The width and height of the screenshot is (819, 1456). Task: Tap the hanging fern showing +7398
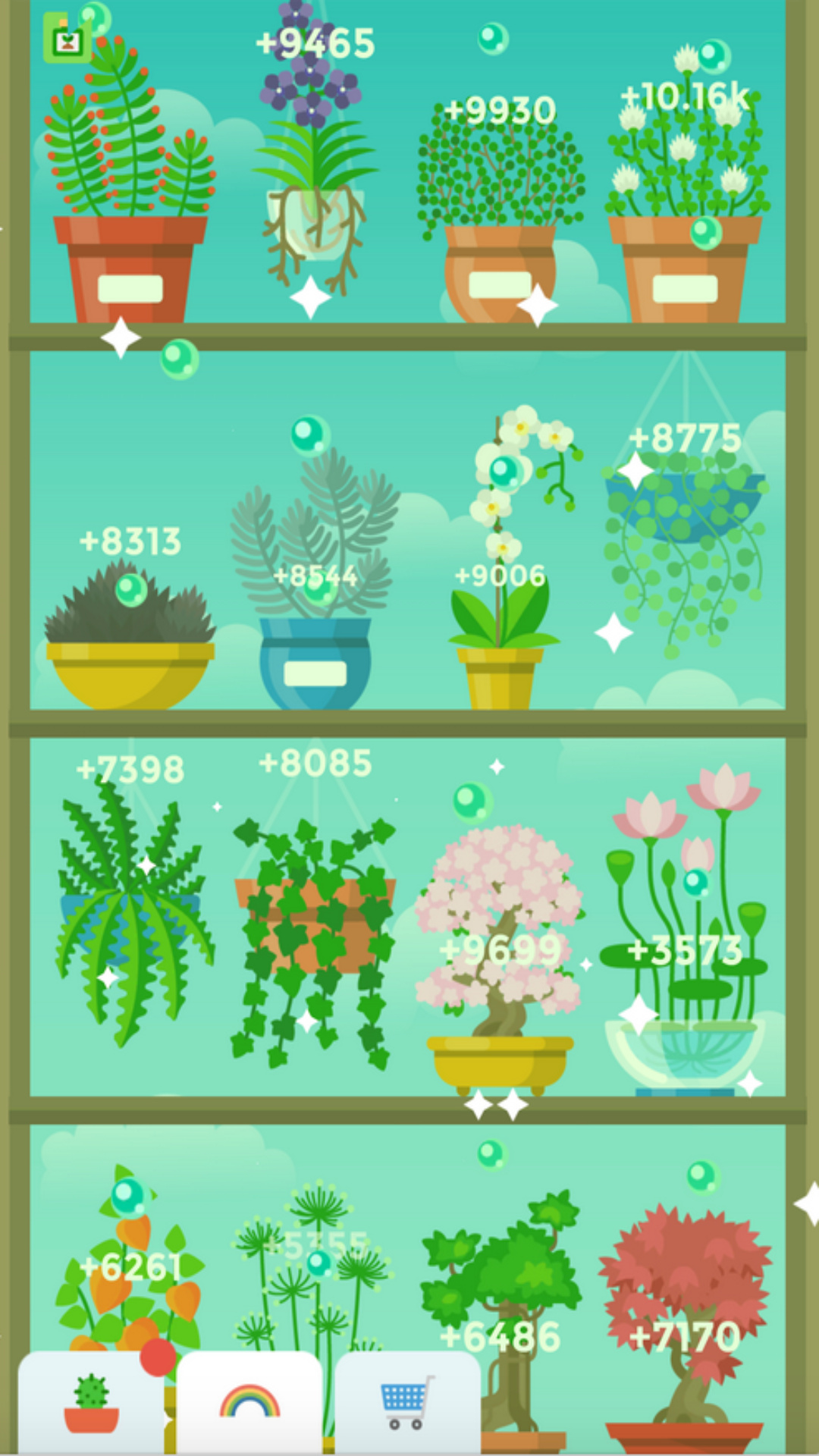(130, 910)
